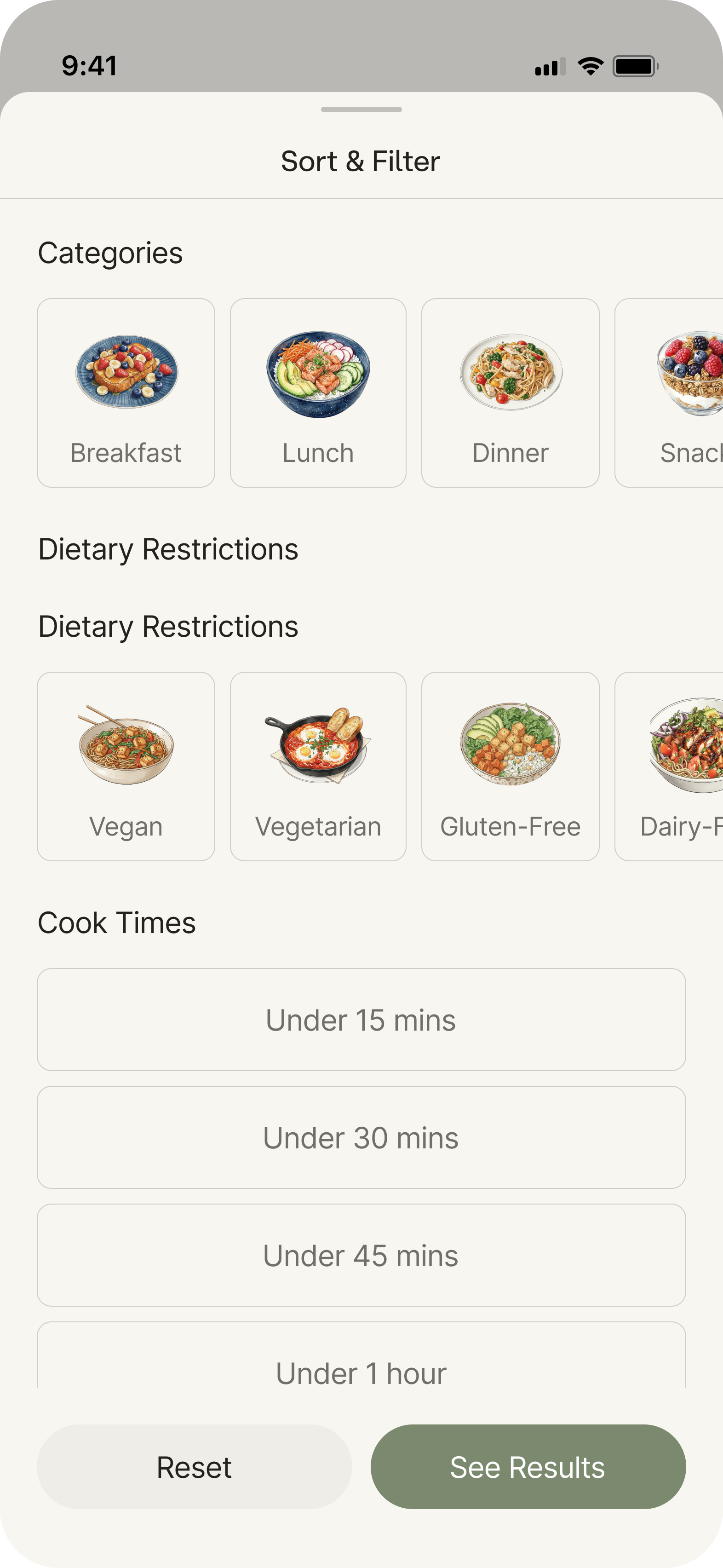Reset all filters
Screen dimensions: 723x1568
194,1466
